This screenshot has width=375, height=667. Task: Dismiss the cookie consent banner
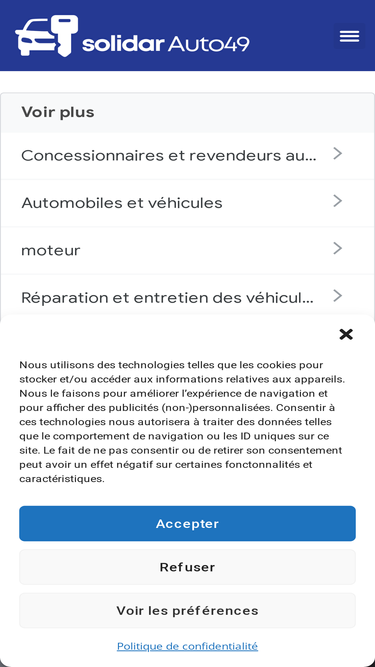click(x=346, y=334)
